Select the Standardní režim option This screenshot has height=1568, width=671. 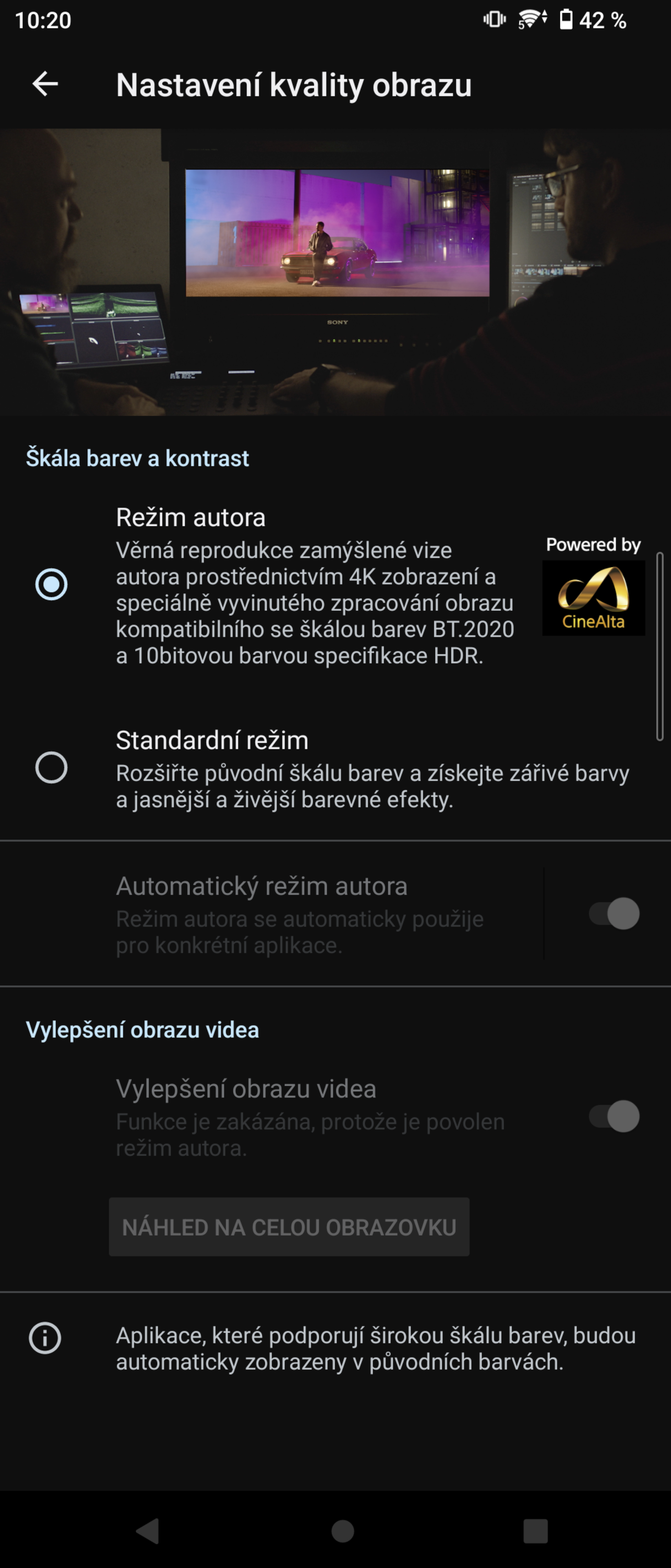click(51, 768)
